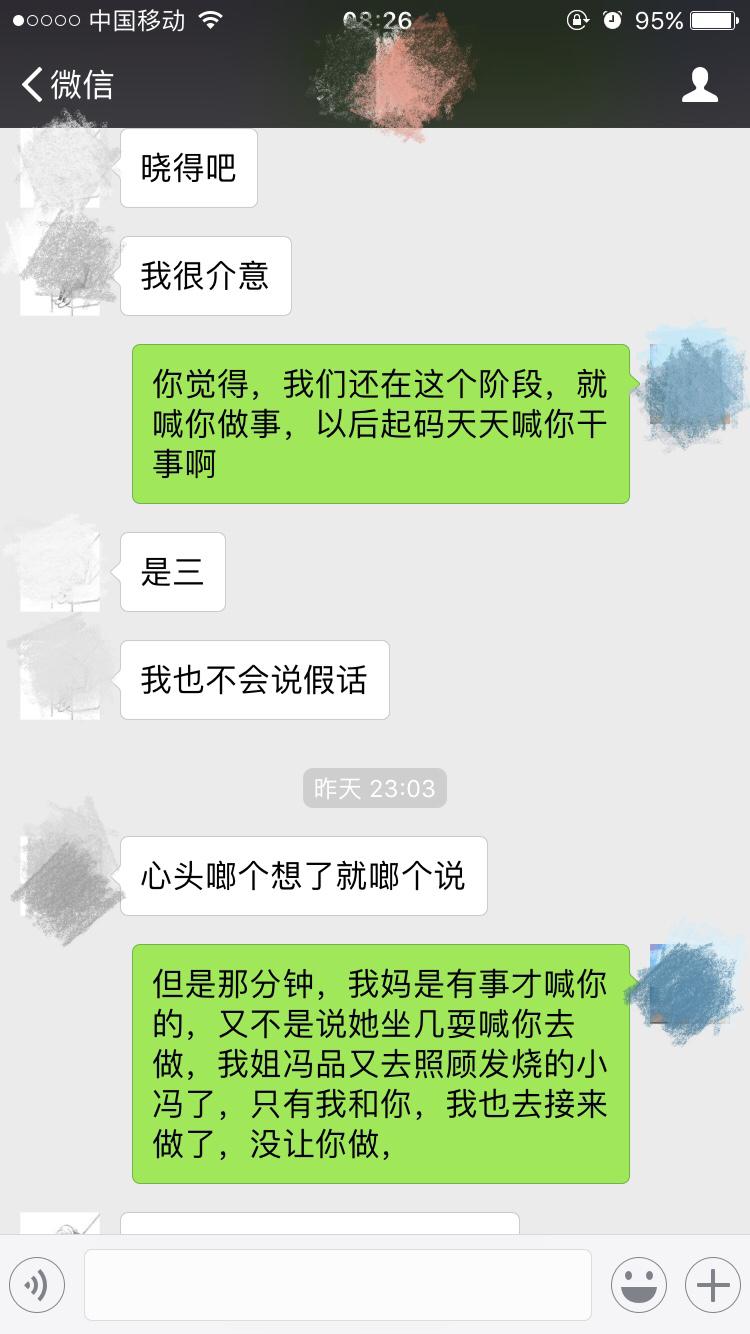Viewport: 750px width, 1334px height.
Task: Tap sender avatar beside 我很介意
Action: [x=60, y=275]
